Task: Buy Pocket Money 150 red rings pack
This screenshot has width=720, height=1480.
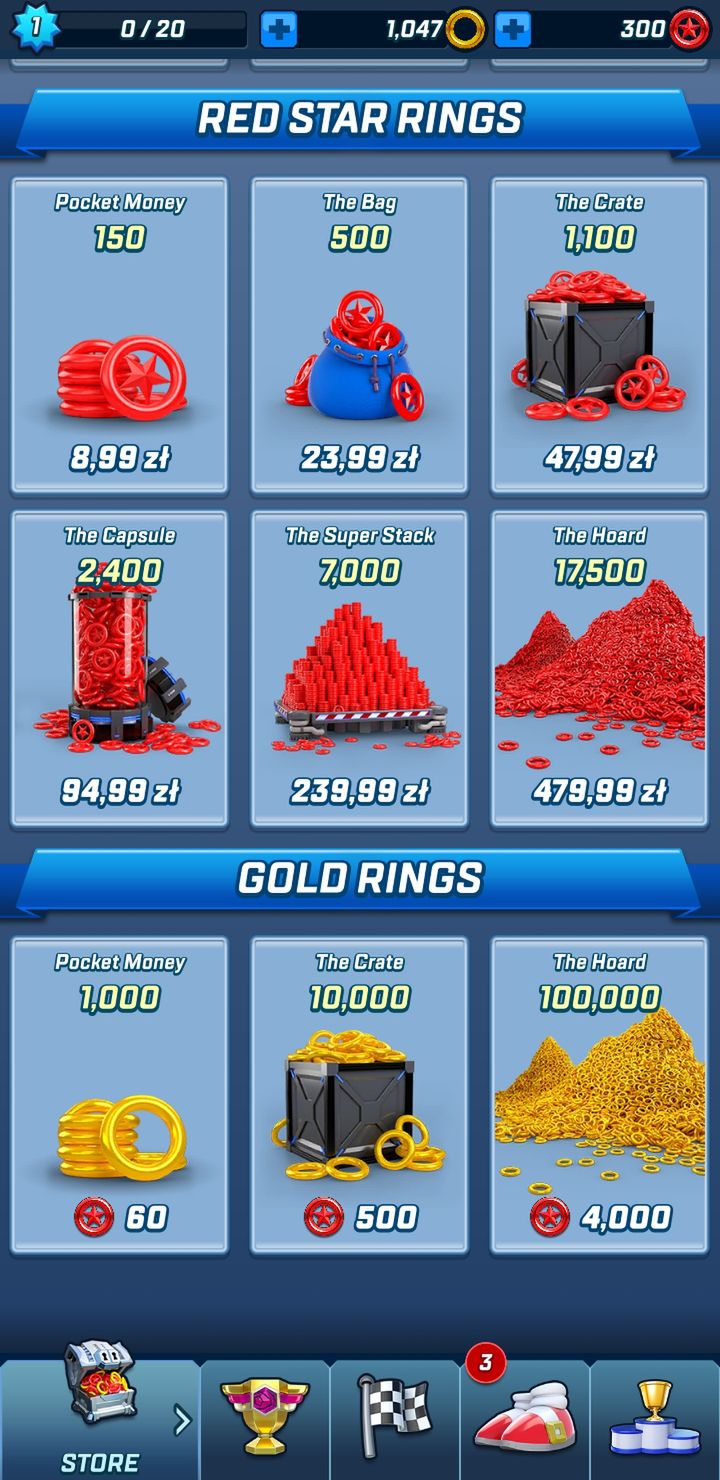Action: click(x=119, y=336)
